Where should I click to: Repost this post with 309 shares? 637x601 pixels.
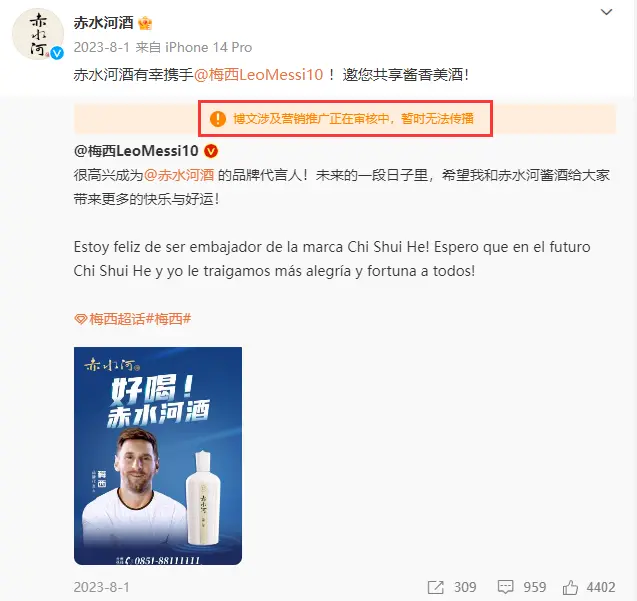point(452,587)
